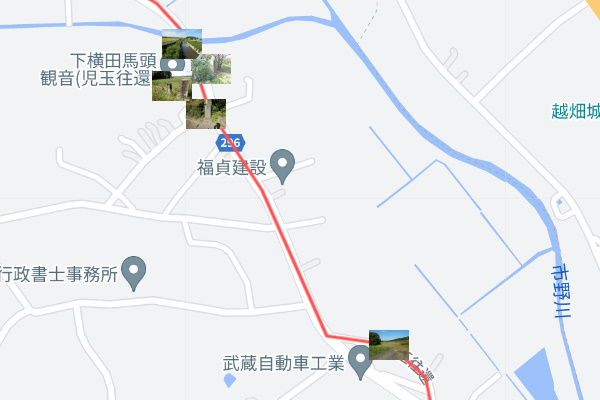Open the 福貞建設 place pin
Image resolution: width=600 pixels, height=400 pixels.
click(x=283, y=164)
